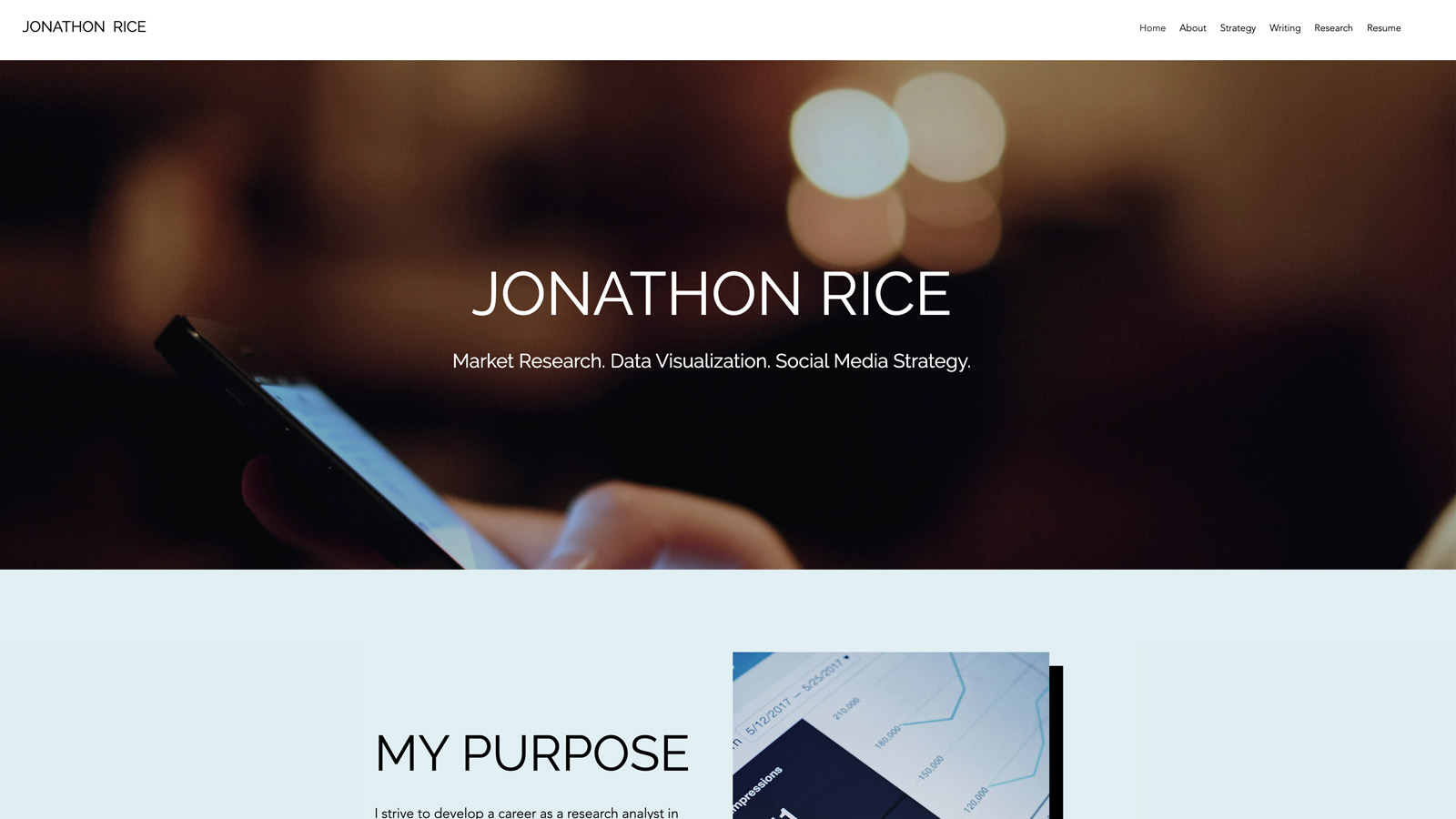
Task: Go to the About page
Action: coord(1192,28)
